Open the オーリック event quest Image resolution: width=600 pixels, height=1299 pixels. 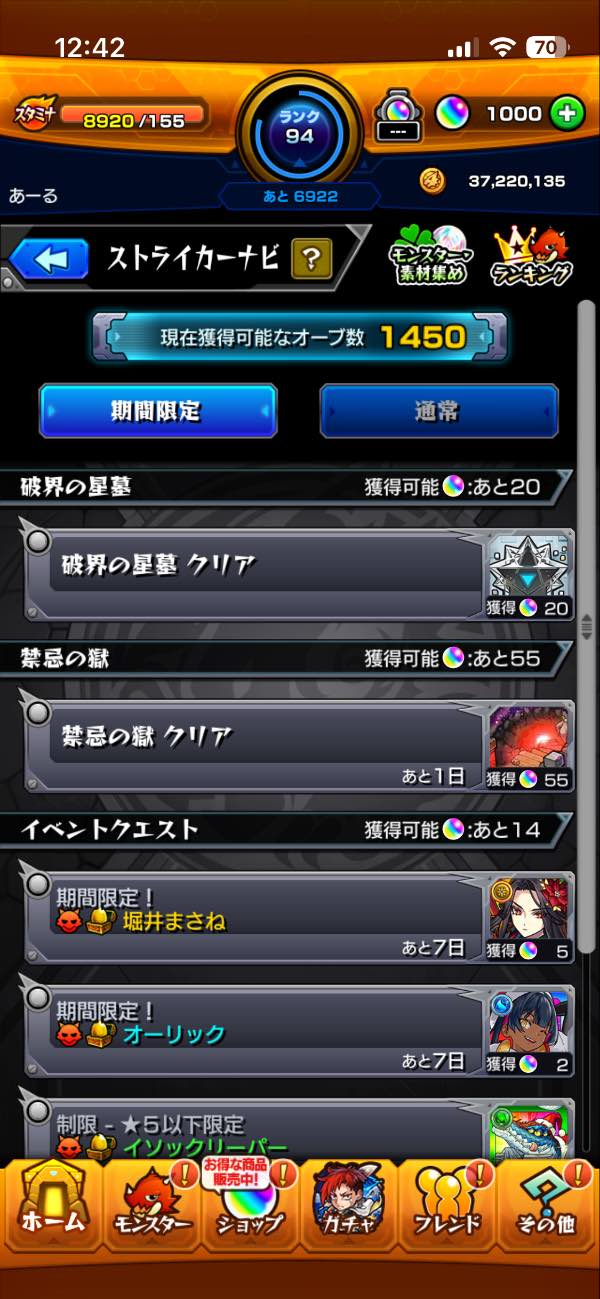point(299,1030)
